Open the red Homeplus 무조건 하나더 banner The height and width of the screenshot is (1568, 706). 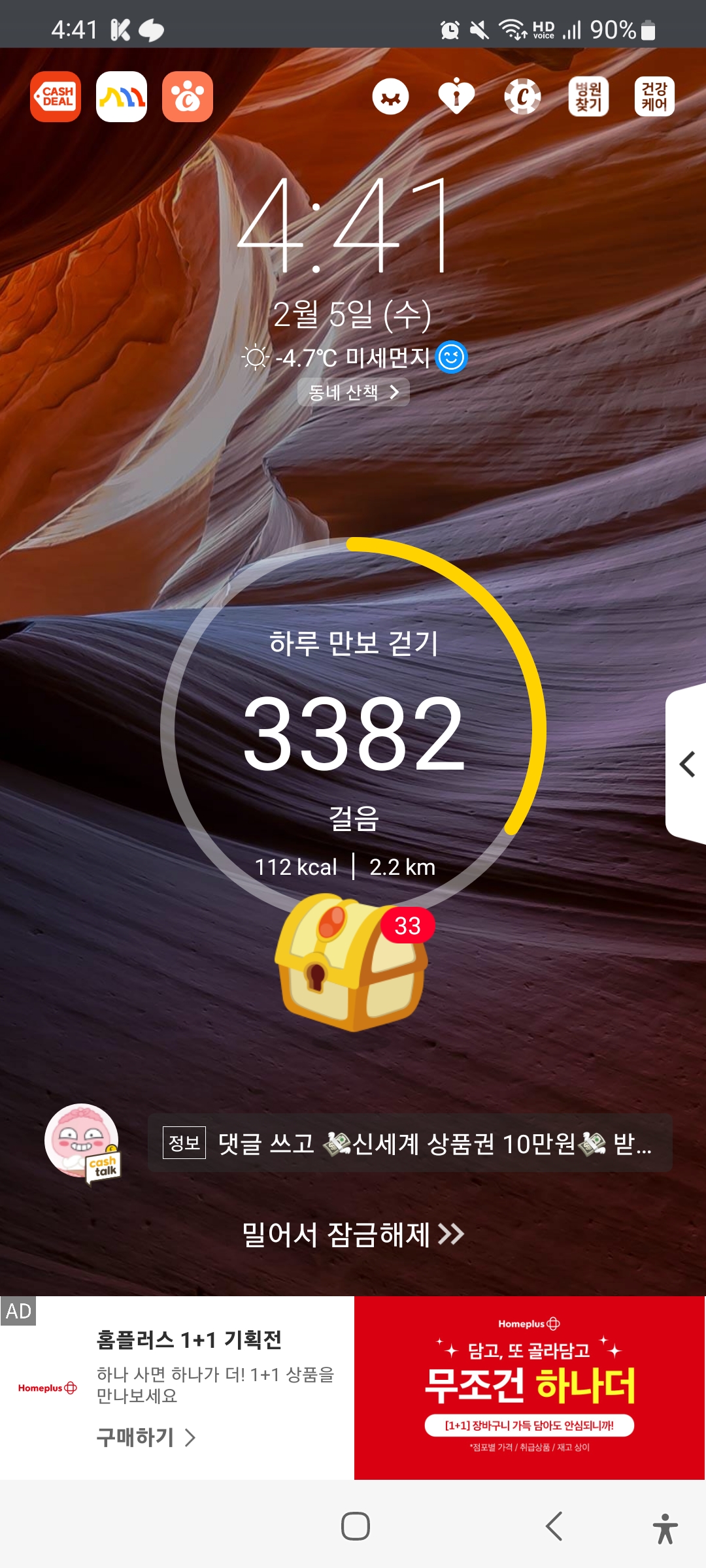(x=529, y=1388)
